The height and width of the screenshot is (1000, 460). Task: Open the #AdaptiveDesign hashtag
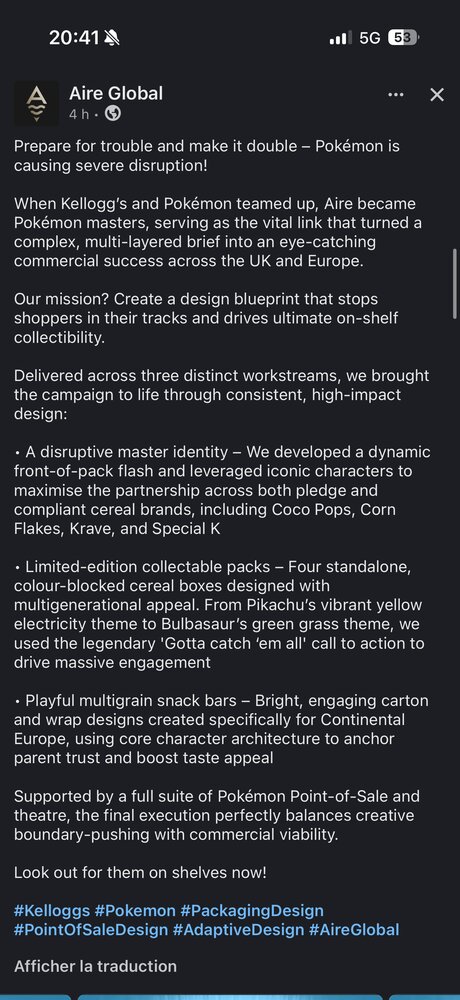pos(239,929)
